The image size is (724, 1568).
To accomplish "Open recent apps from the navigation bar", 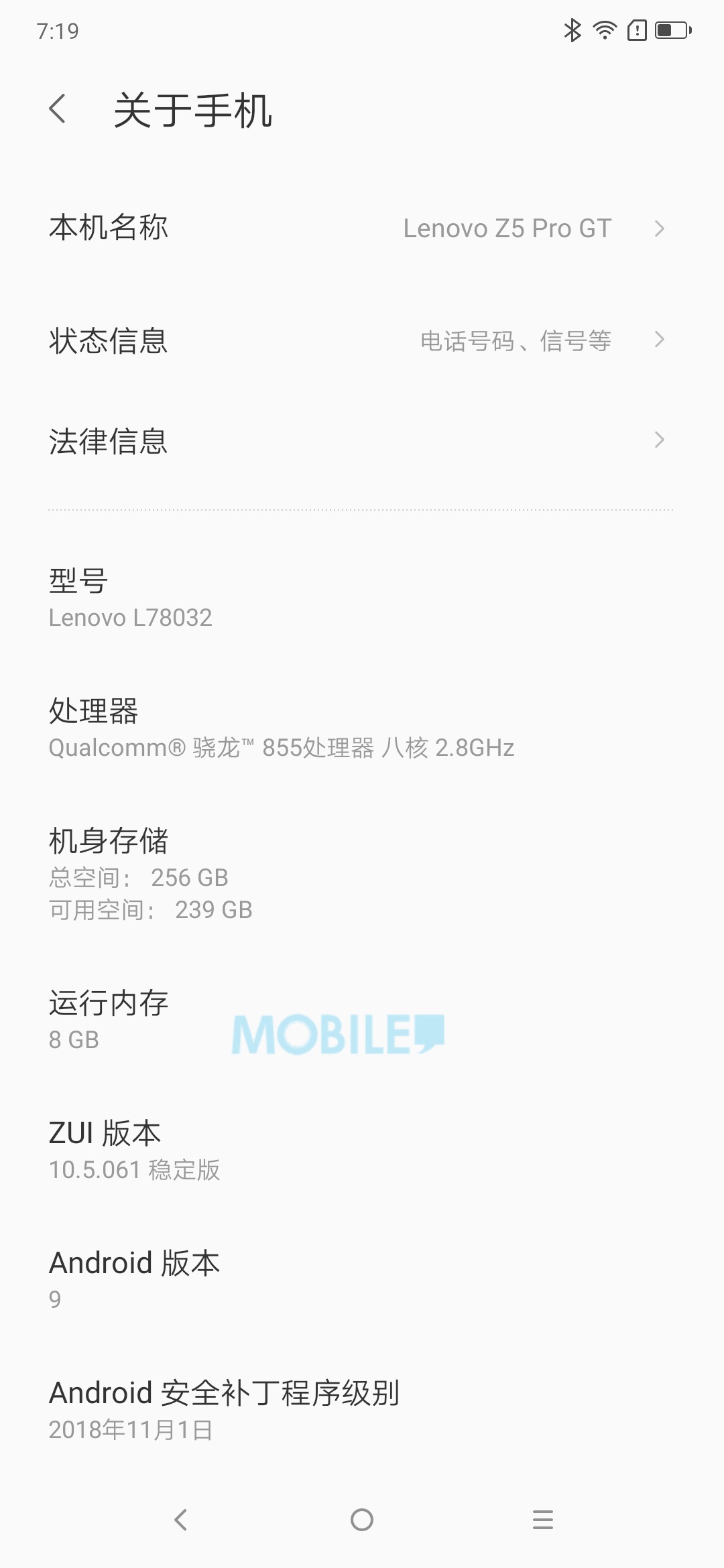I will pos(543,1520).
